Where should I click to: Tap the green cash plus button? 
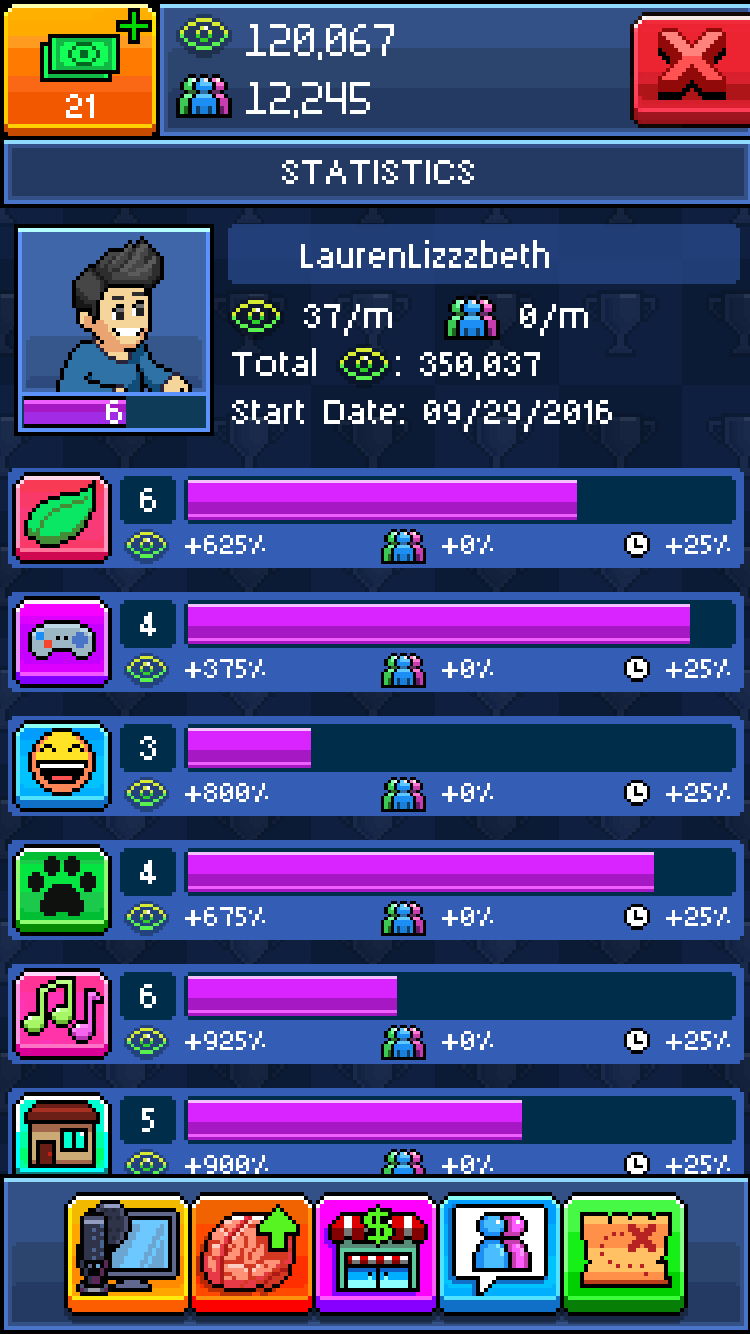click(x=80, y=67)
